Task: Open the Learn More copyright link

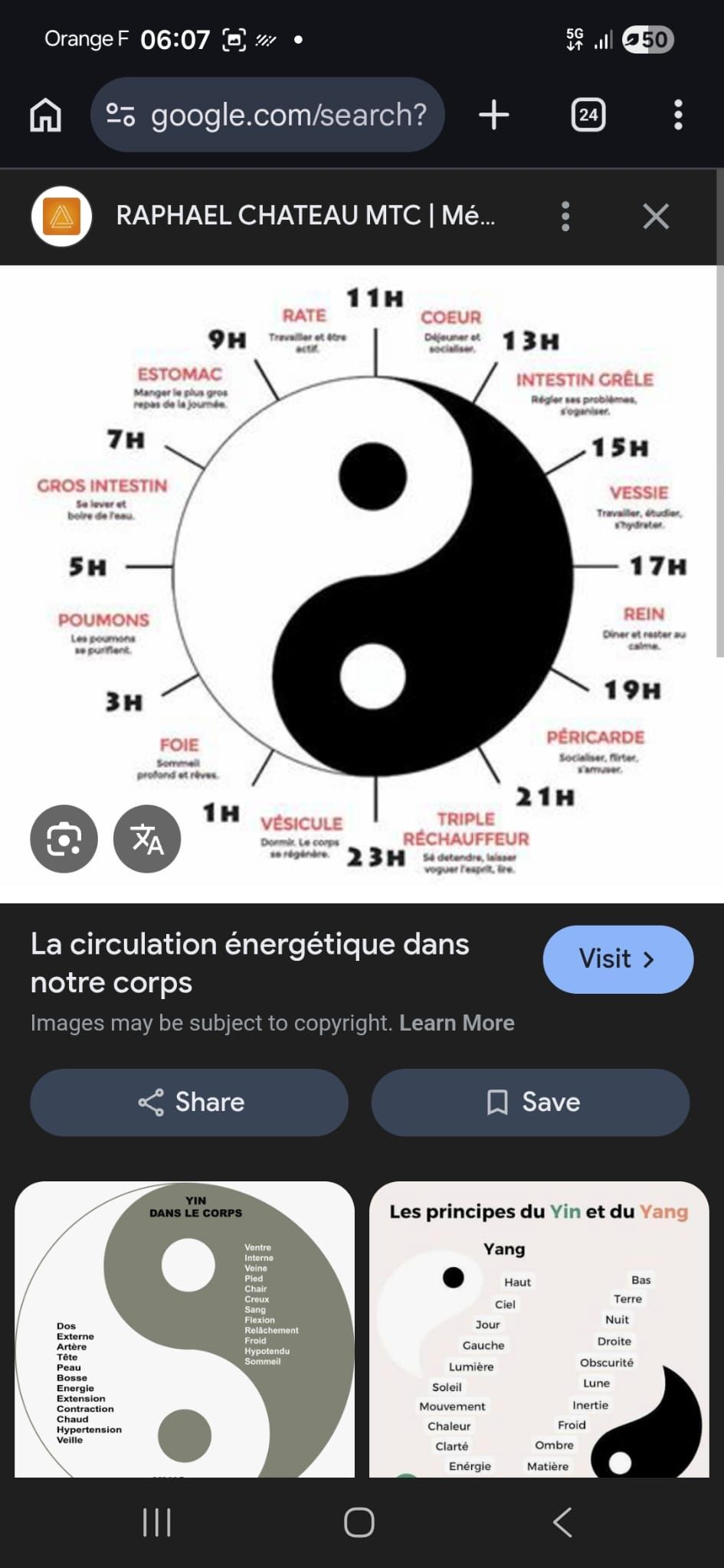Action: coord(457,1023)
